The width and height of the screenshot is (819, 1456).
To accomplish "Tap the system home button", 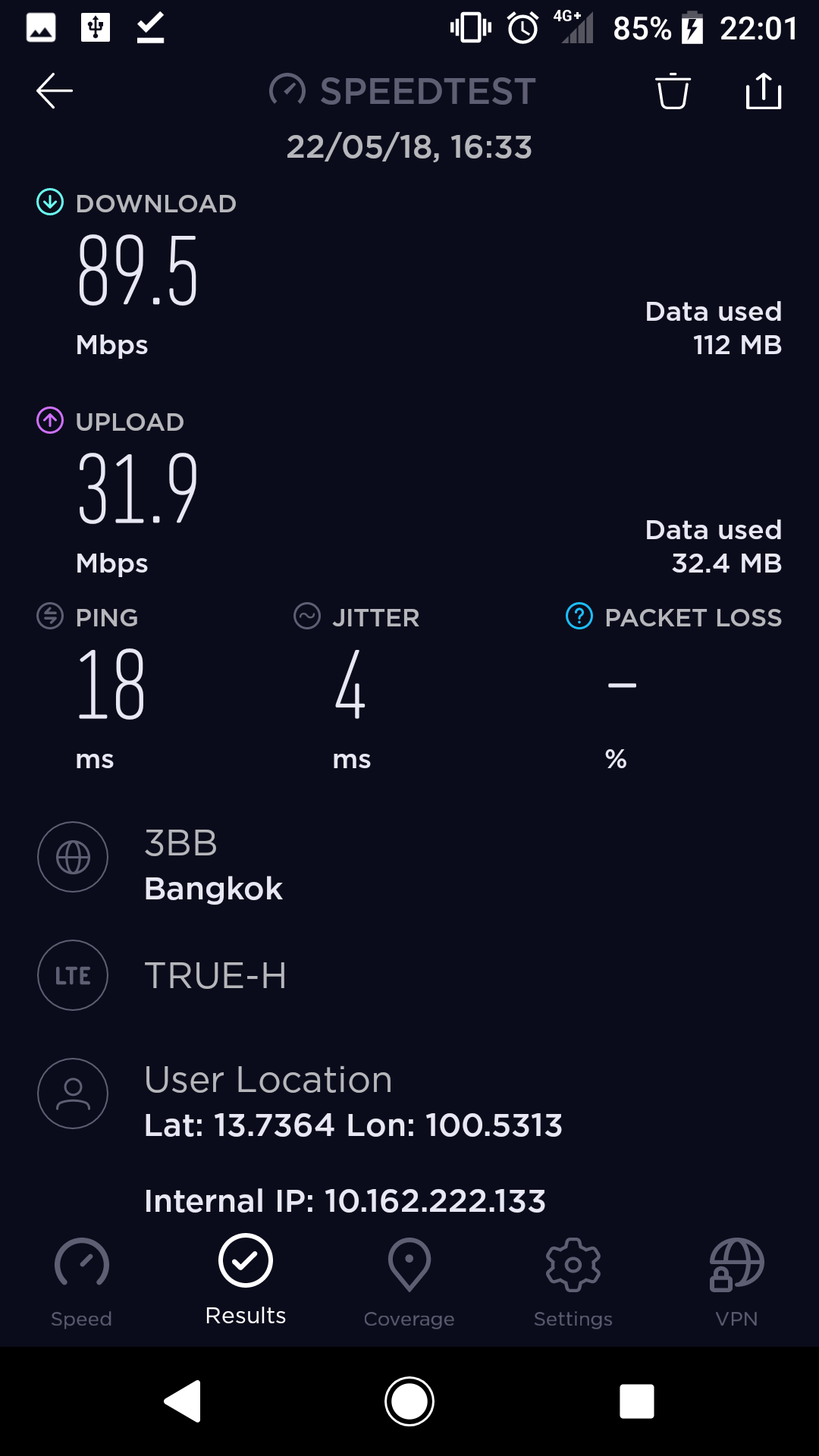I will (409, 1401).
